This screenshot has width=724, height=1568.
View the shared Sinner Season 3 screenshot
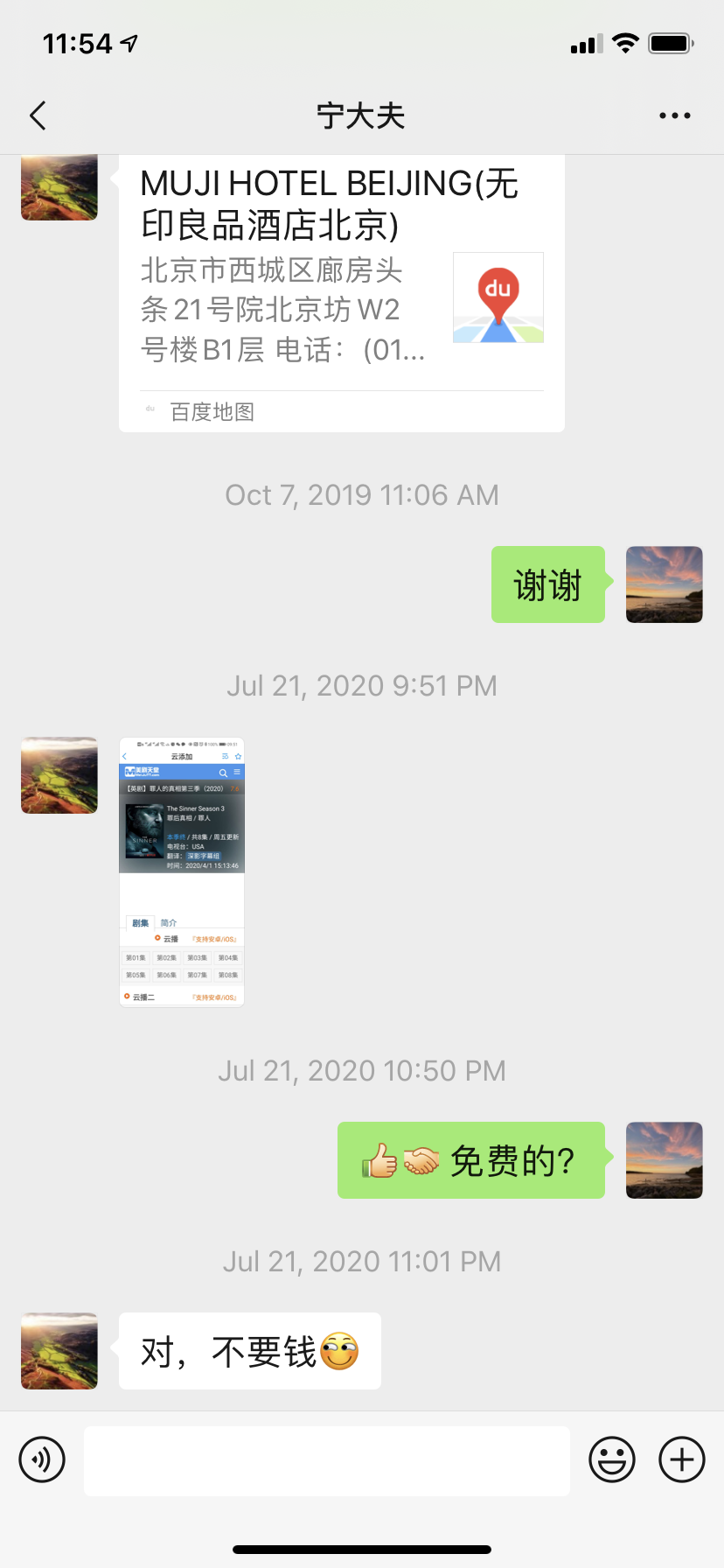182,871
